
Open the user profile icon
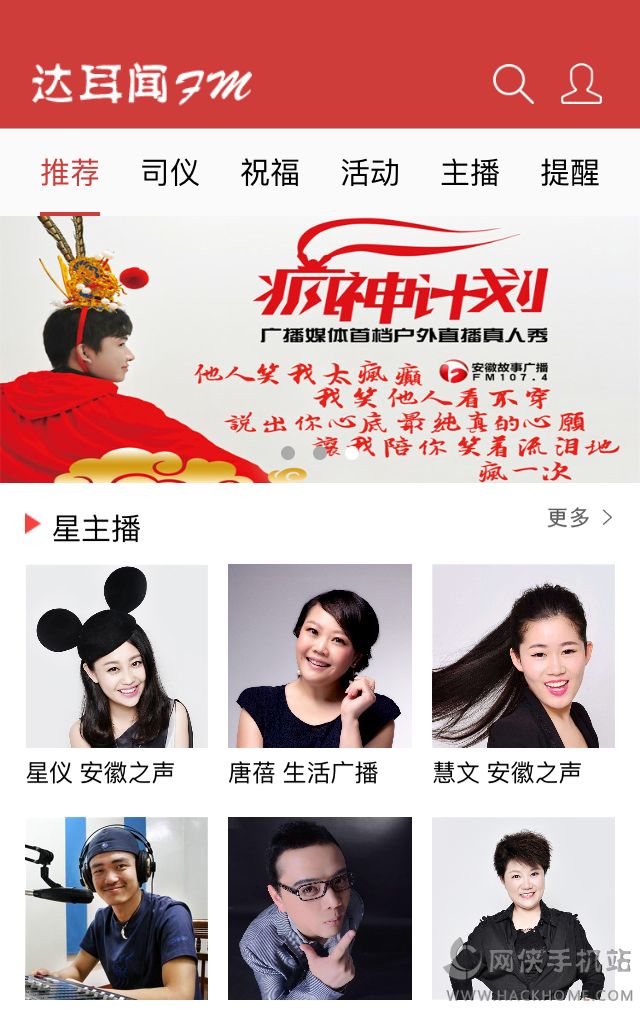click(x=581, y=84)
